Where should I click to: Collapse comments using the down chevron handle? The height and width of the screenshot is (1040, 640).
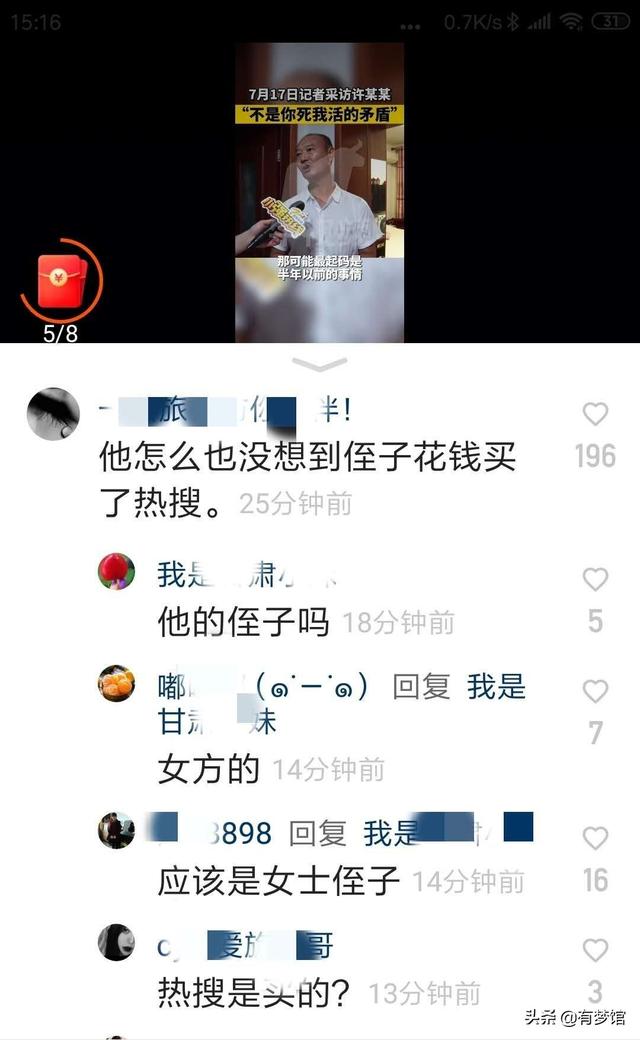click(320, 364)
